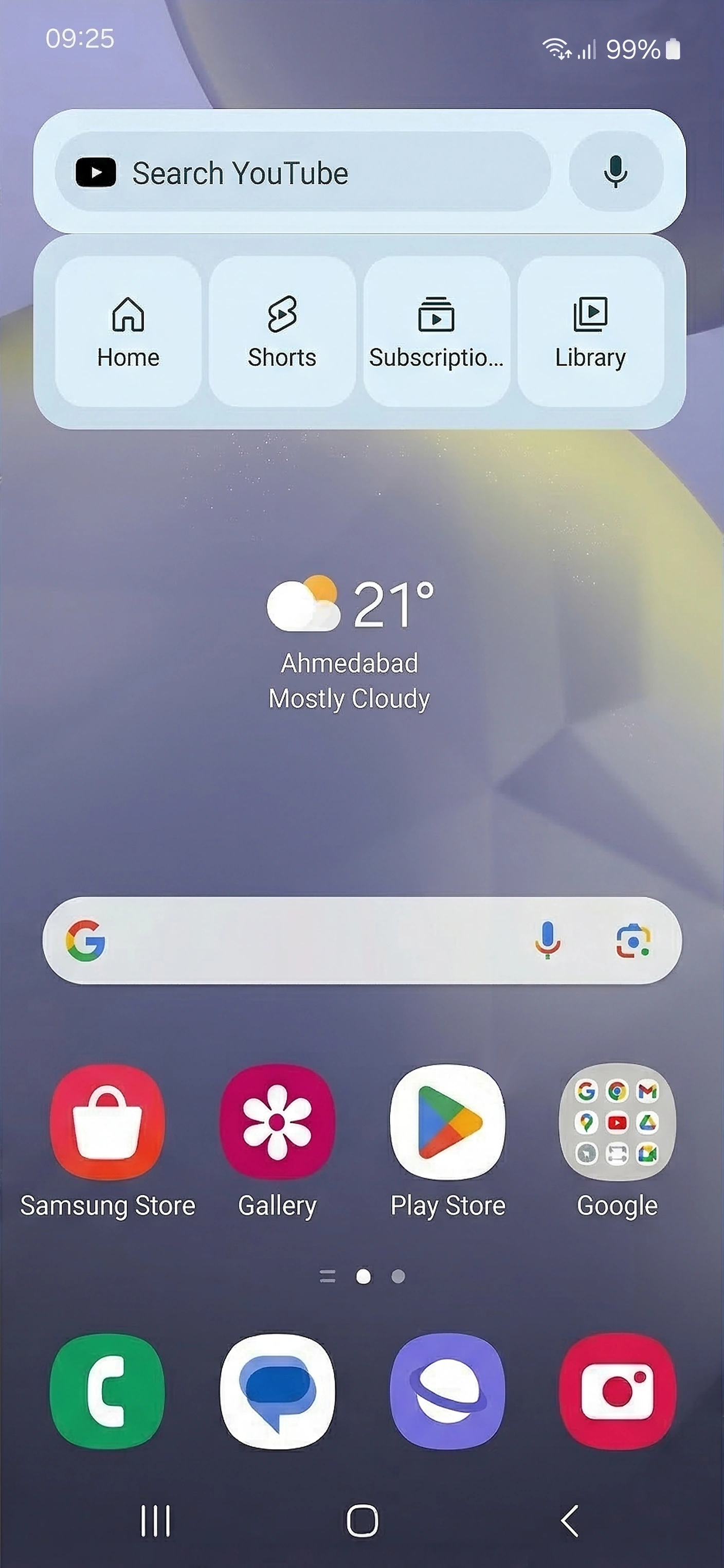Open the Search YouTube field
The width and height of the screenshot is (724, 1568).
(x=302, y=172)
